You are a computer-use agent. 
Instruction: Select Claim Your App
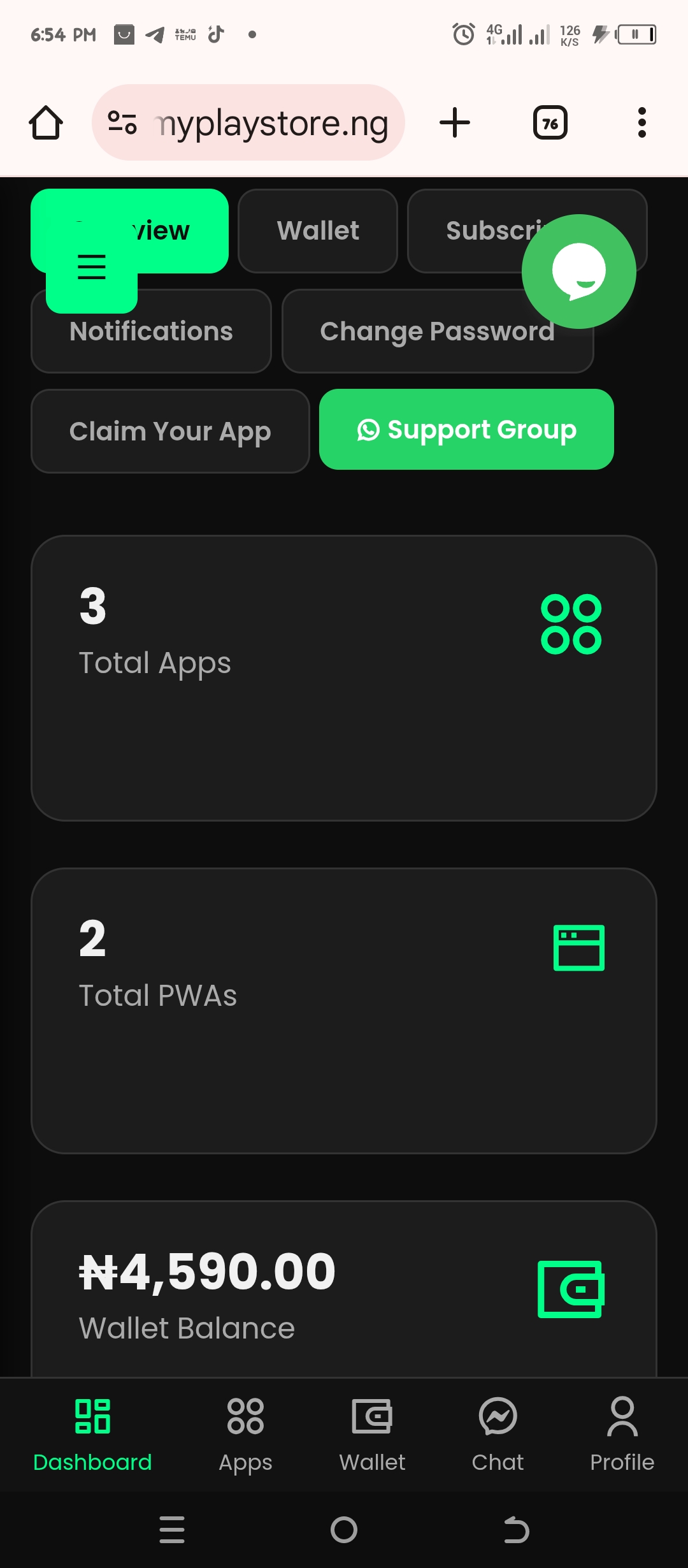(x=170, y=432)
